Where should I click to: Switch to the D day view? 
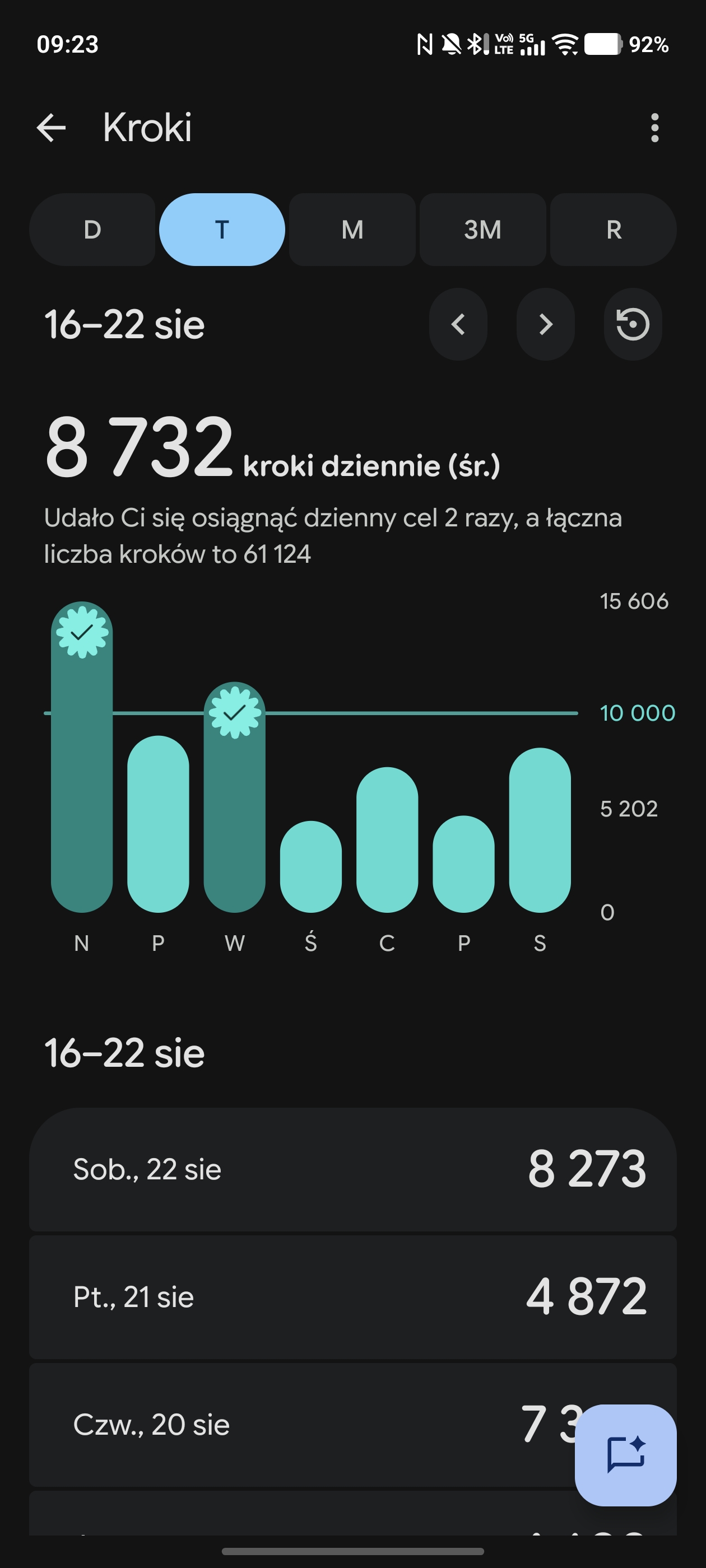[92, 230]
